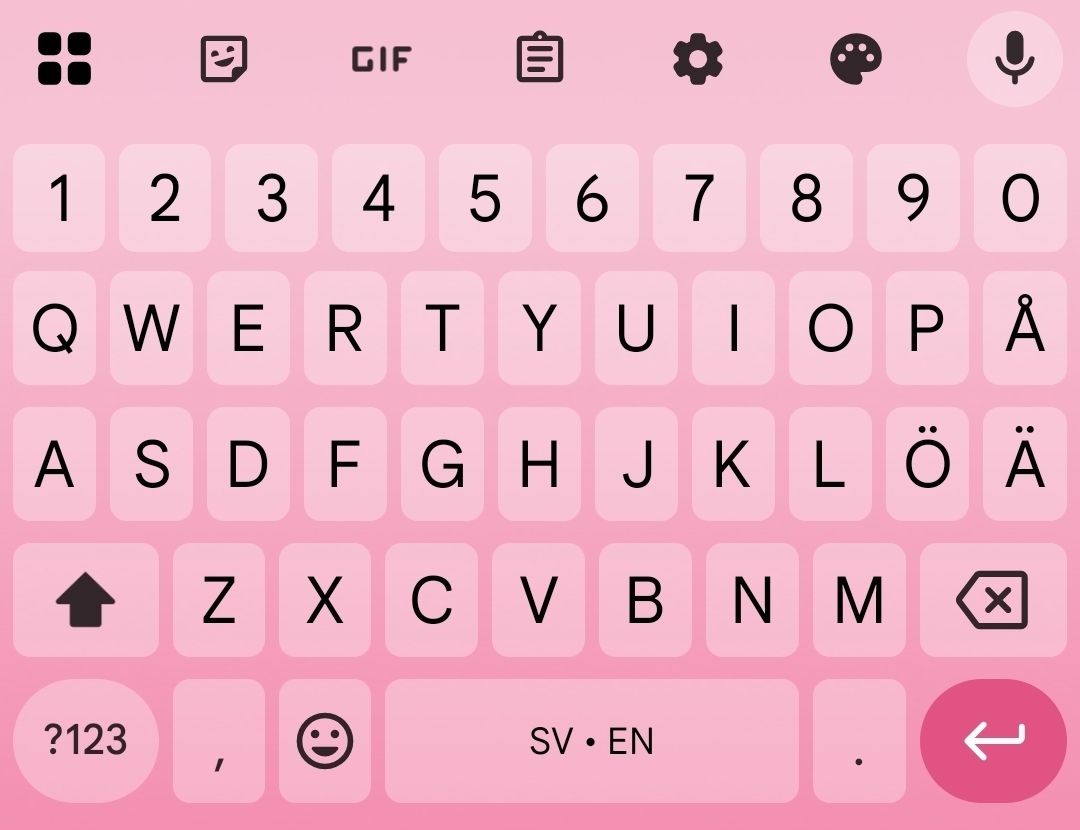Image resolution: width=1080 pixels, height=830 pixels.
Task: Open the GIF search
Action: 381,59
